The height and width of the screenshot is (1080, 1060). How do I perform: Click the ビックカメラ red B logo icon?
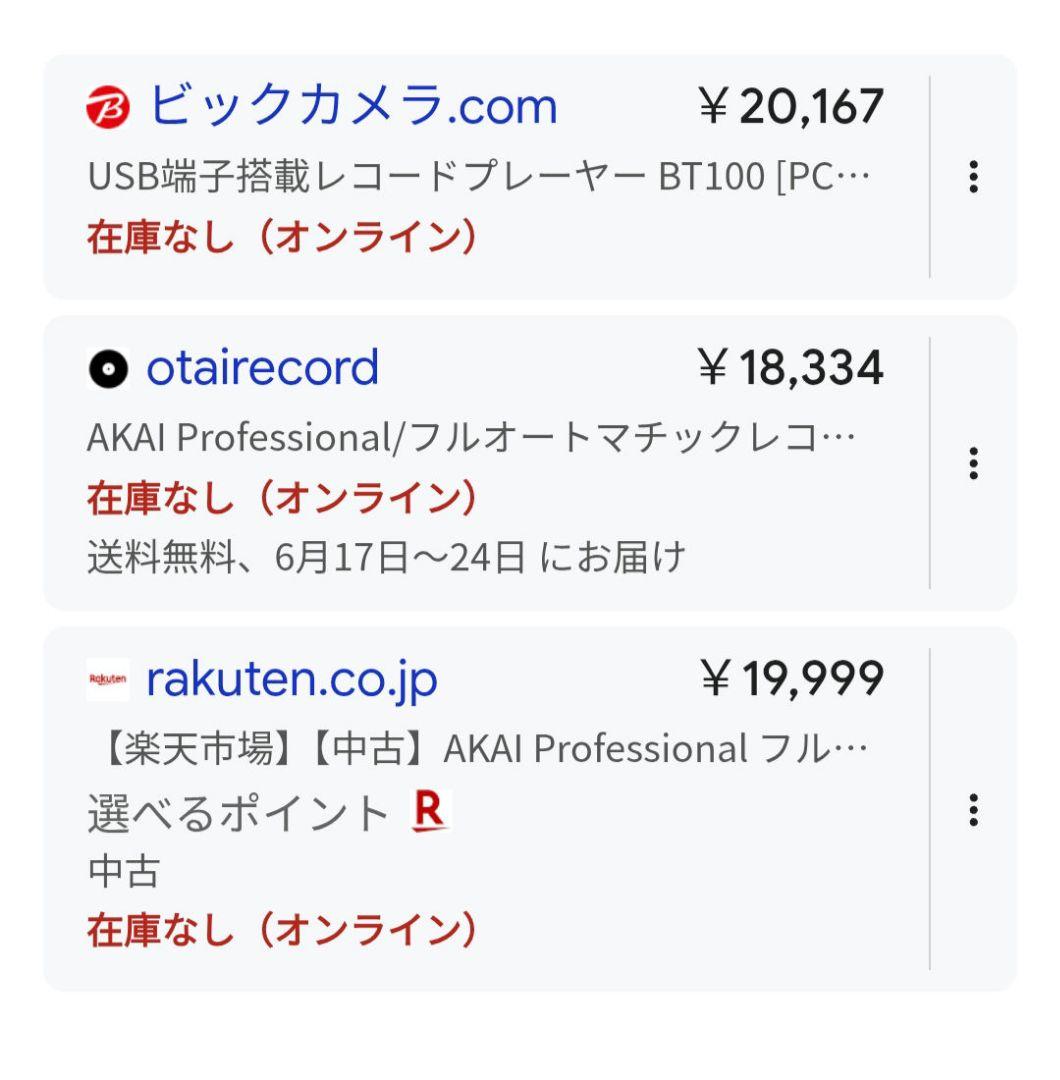coord(109,104)
